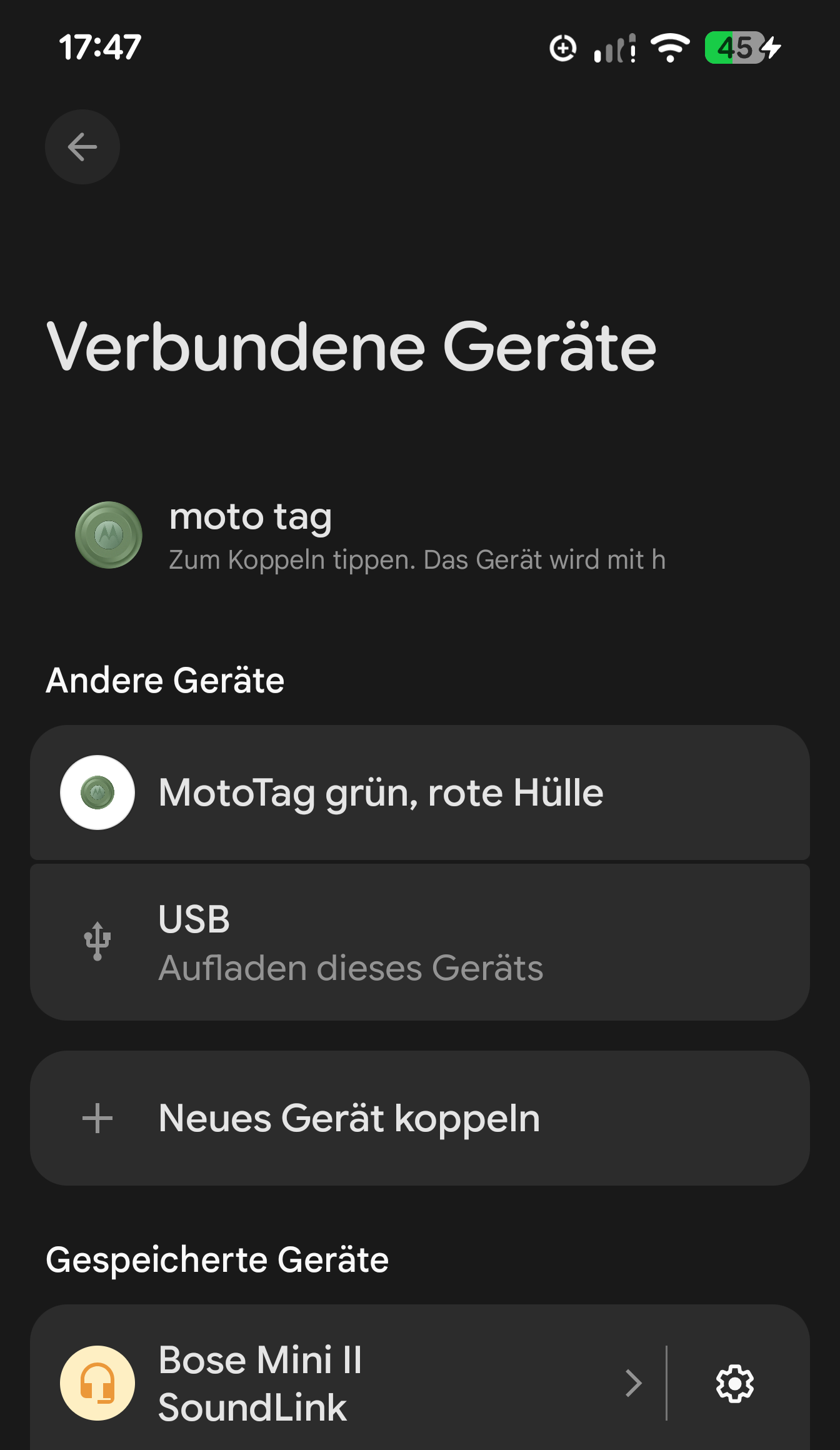Tap the green moto tag pairing icon
This screenshot has width=840, height=1450.
click(x=109, y=536)
